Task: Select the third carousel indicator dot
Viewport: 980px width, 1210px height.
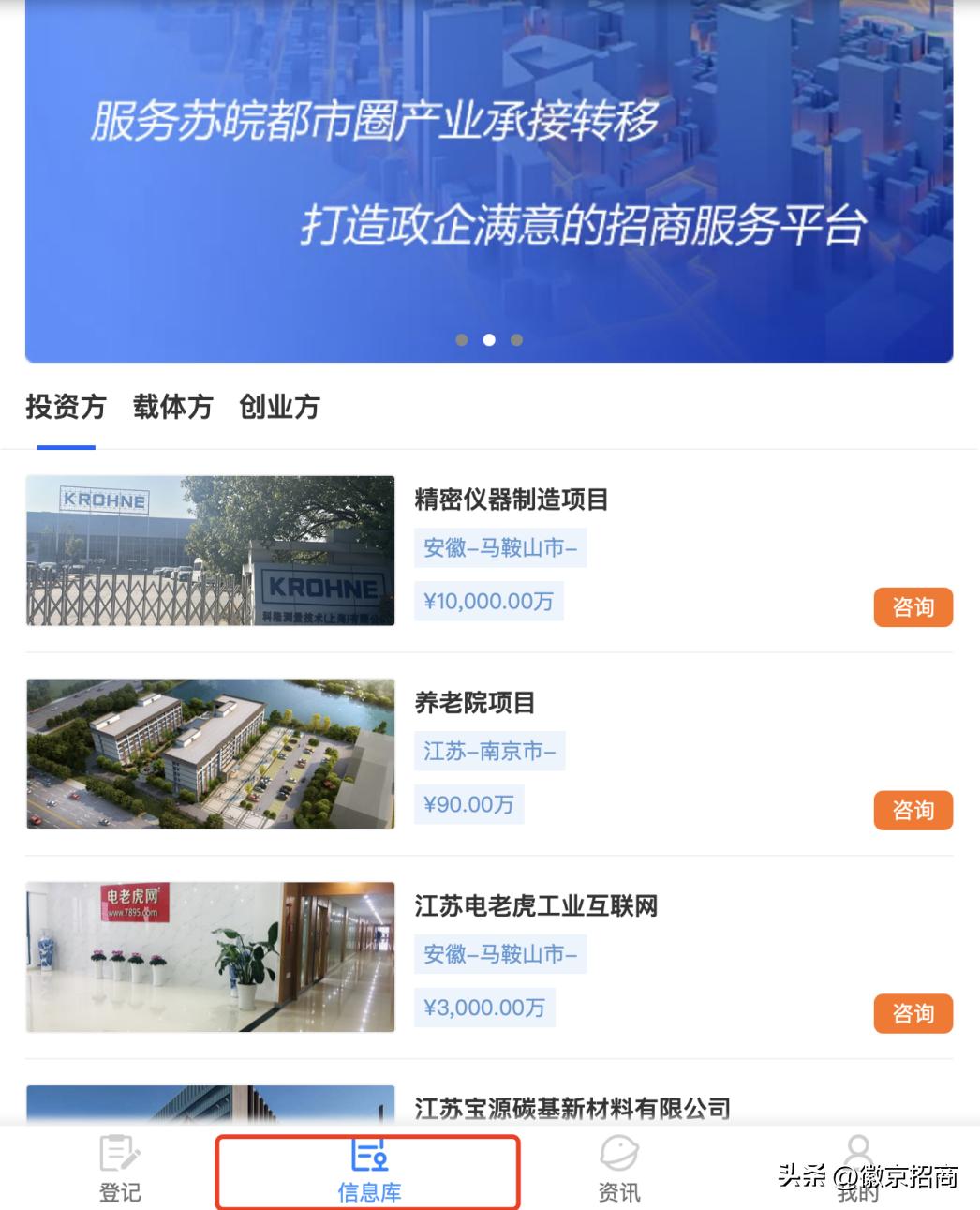Action: tap(516, 339)
